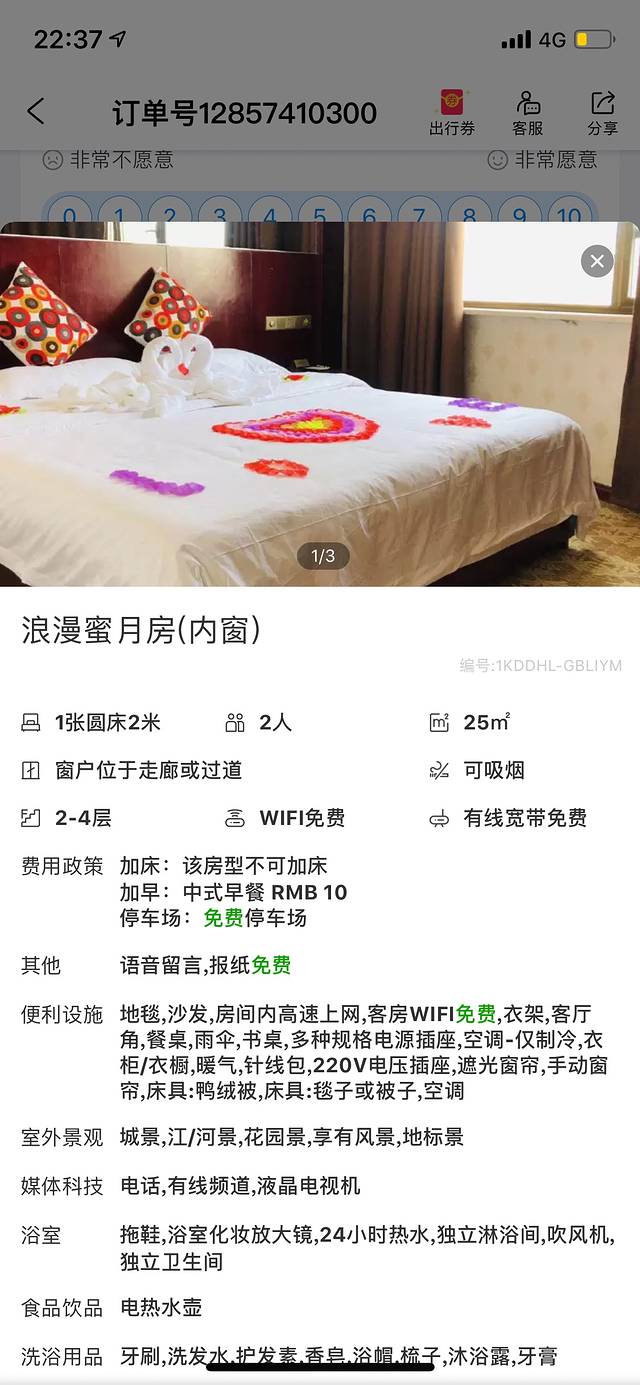Viewport: 640px width, 1385px height.
Task: Contact 客服 customer service
Action: click(528, 112)
